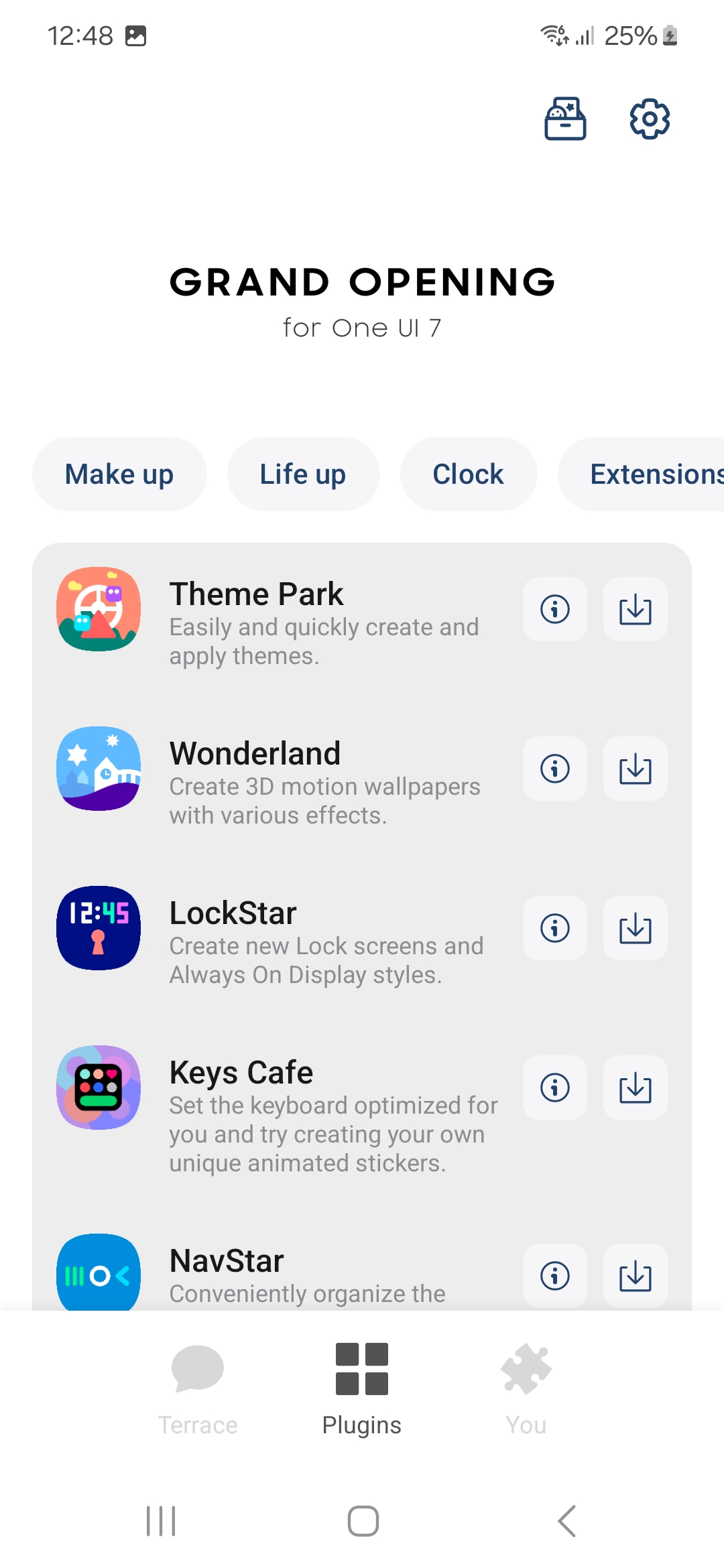Open the settings gear
This screenshot has height=1568, width=724.
[649, 119]
